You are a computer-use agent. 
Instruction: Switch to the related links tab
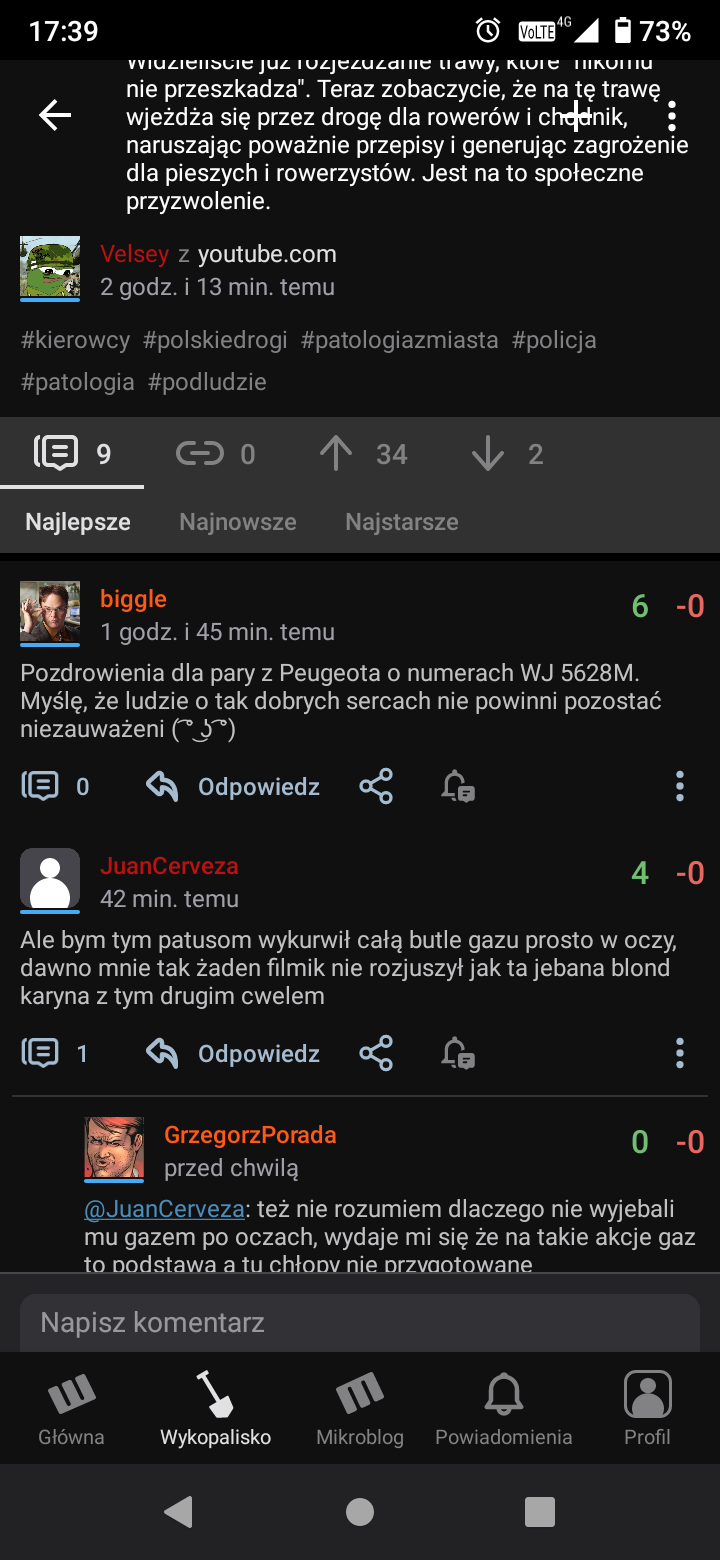[214, 454]
